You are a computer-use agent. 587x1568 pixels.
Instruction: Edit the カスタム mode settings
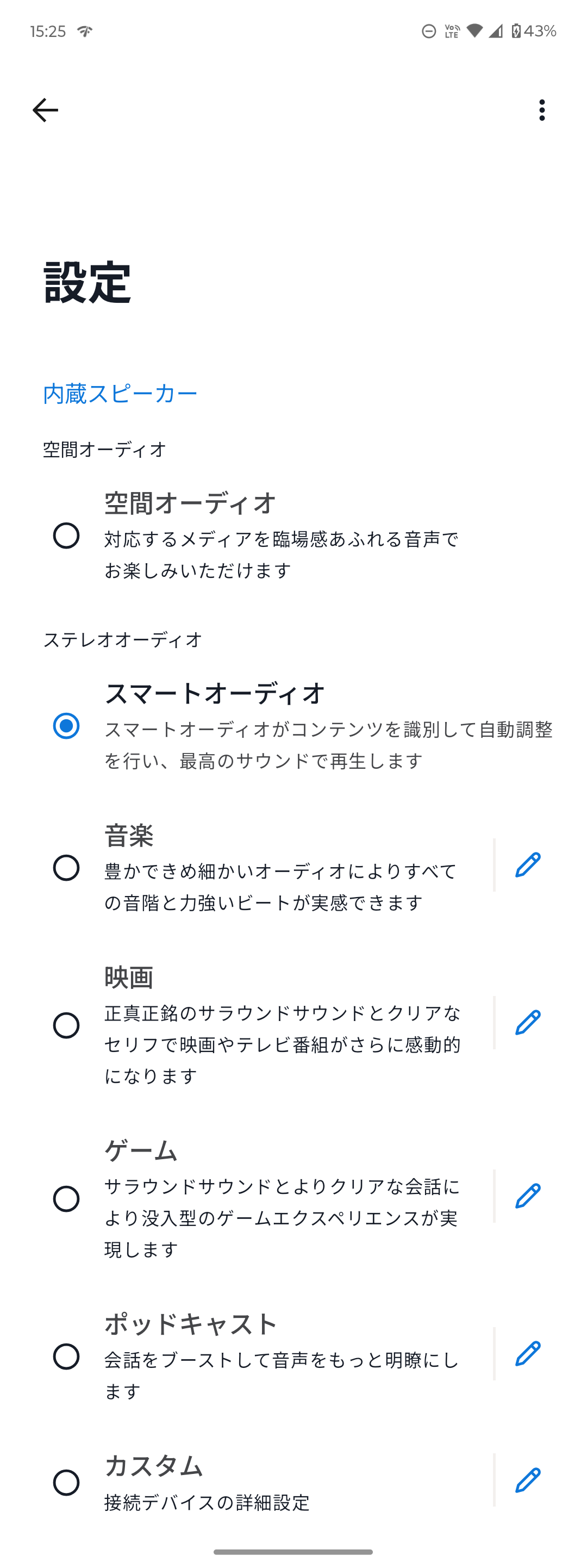click(x=527, y=1480)
